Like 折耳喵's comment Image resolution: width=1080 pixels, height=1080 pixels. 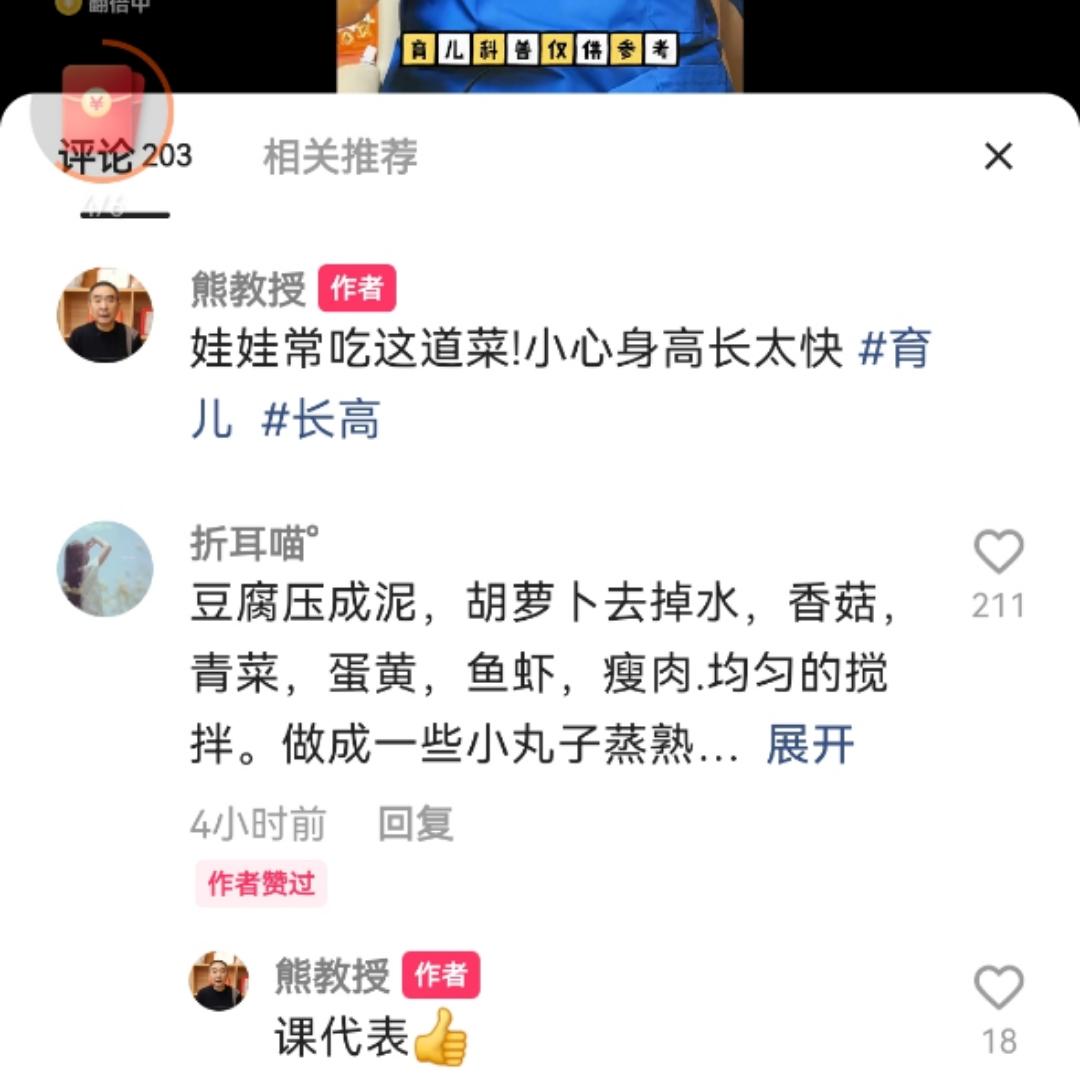[x=998, y=553]
